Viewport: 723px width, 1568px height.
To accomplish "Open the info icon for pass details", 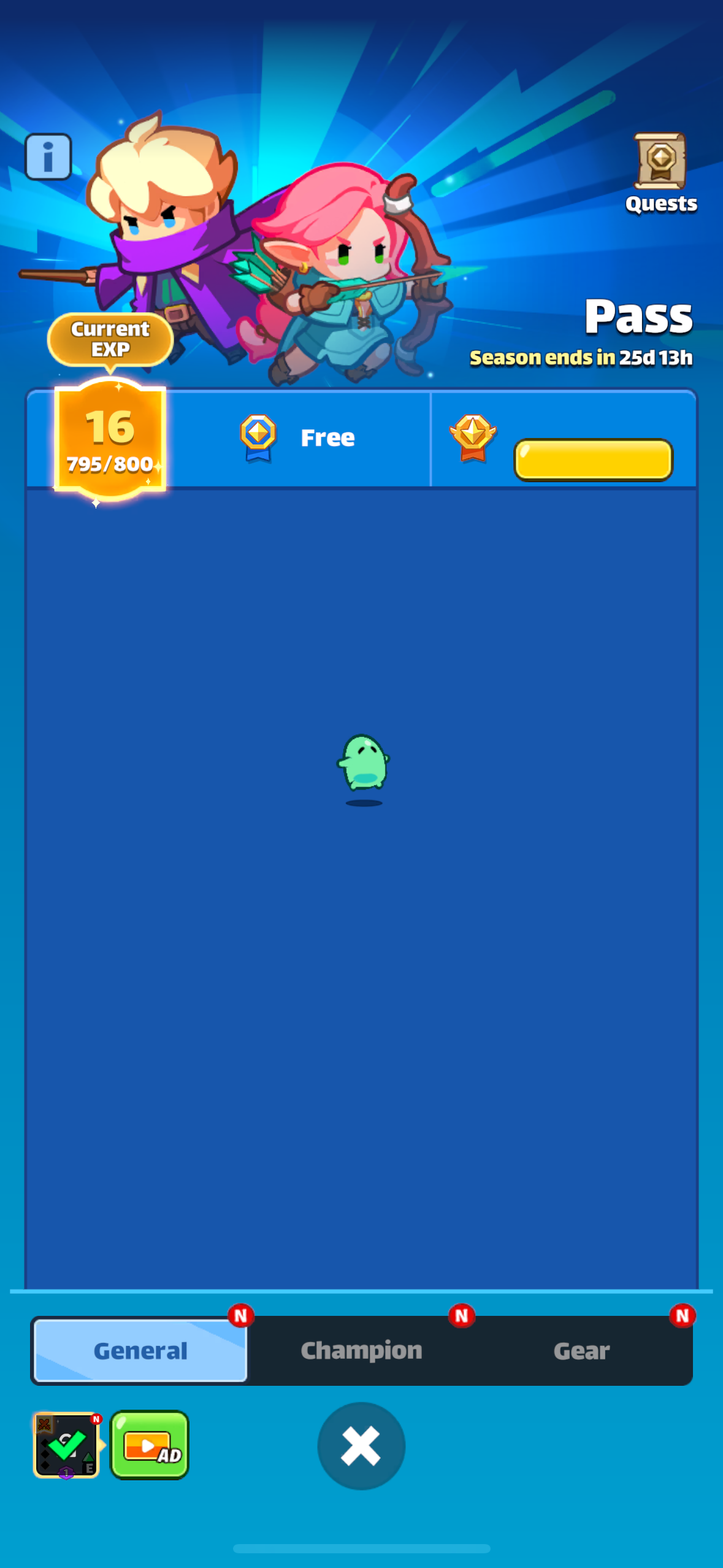I will [48, 156].
